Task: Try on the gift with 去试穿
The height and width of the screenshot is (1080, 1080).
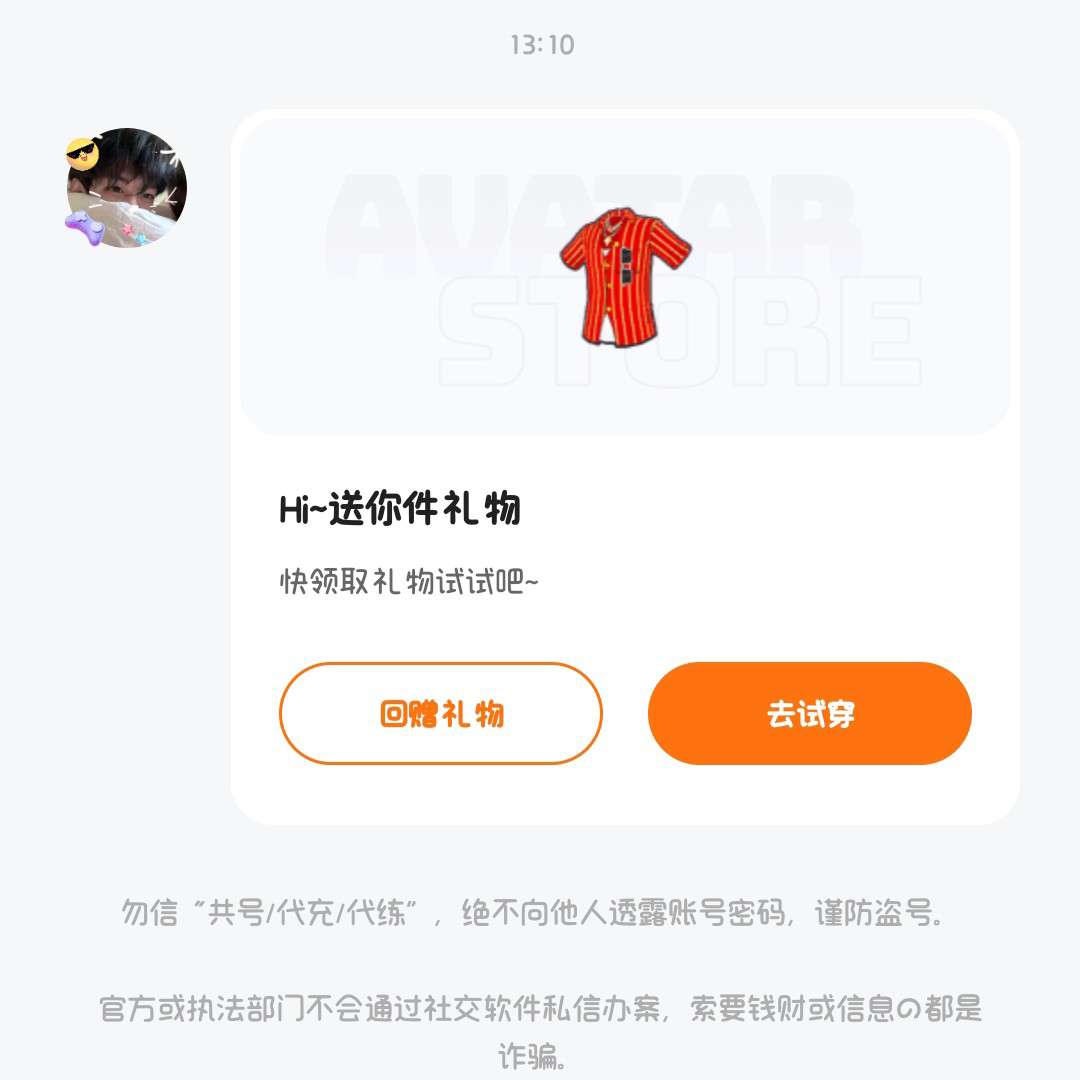Action: tap(809, 714)
